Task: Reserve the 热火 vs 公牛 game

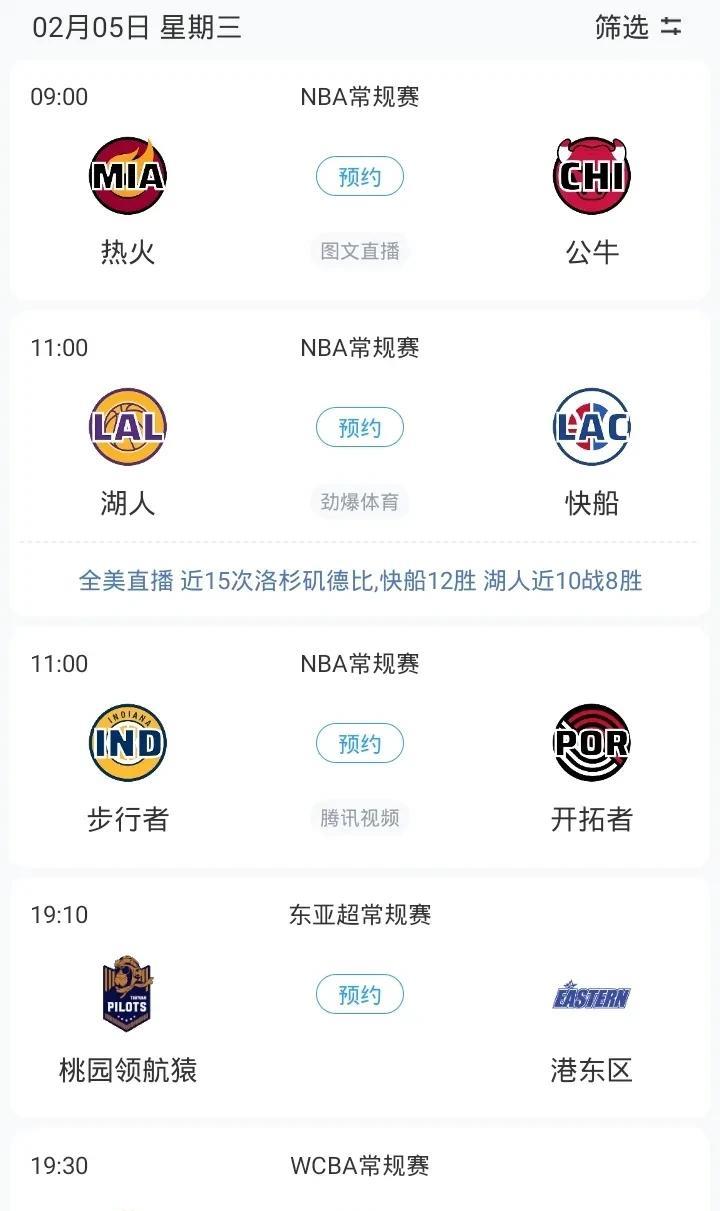Action: (360, 177)
